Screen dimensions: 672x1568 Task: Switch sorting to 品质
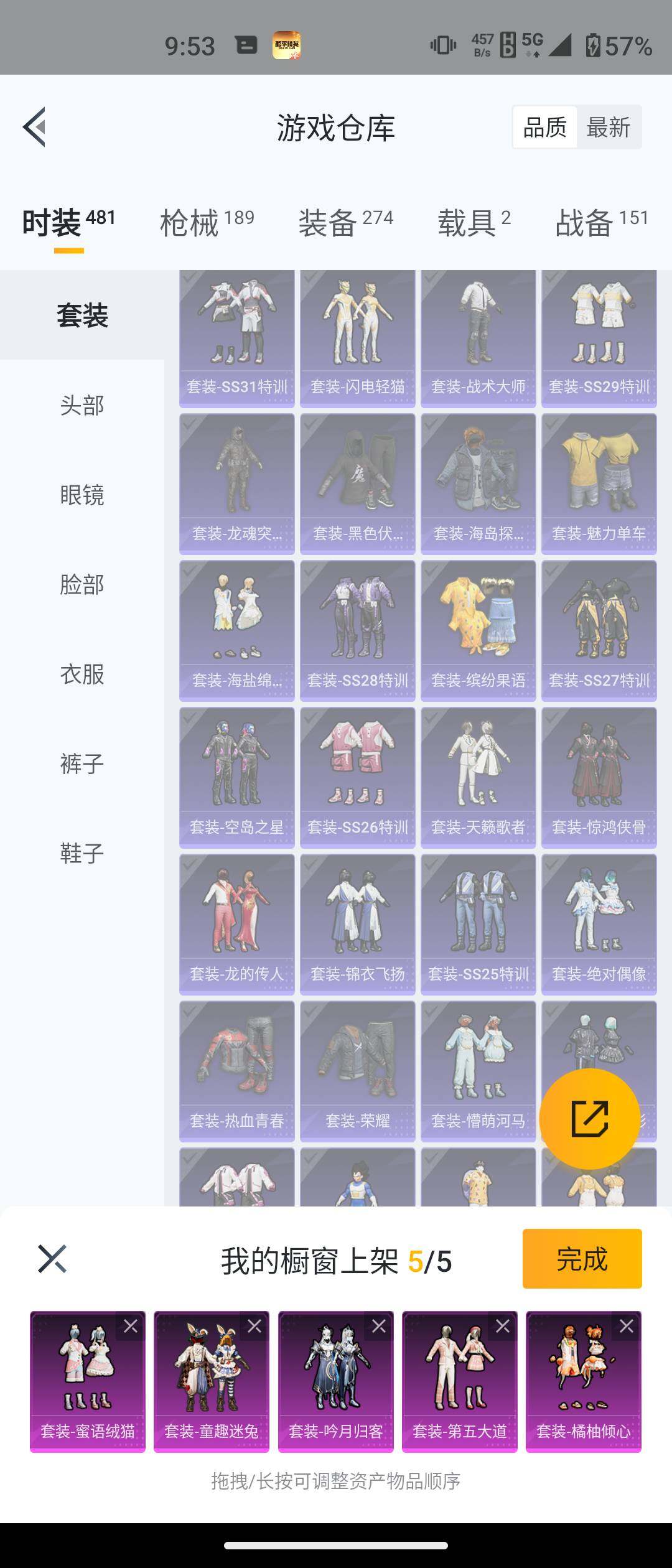544,127
